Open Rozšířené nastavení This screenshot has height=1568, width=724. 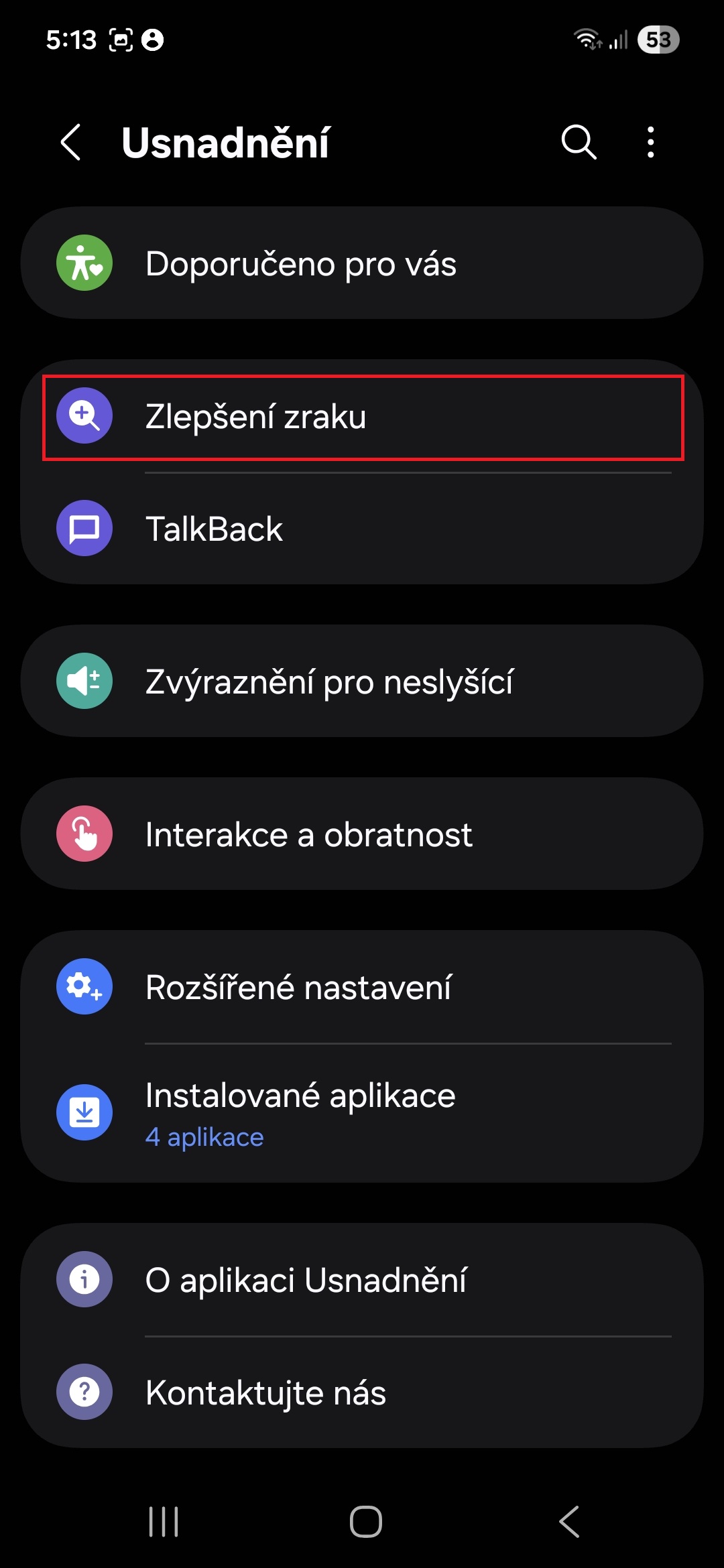point(362,987)
